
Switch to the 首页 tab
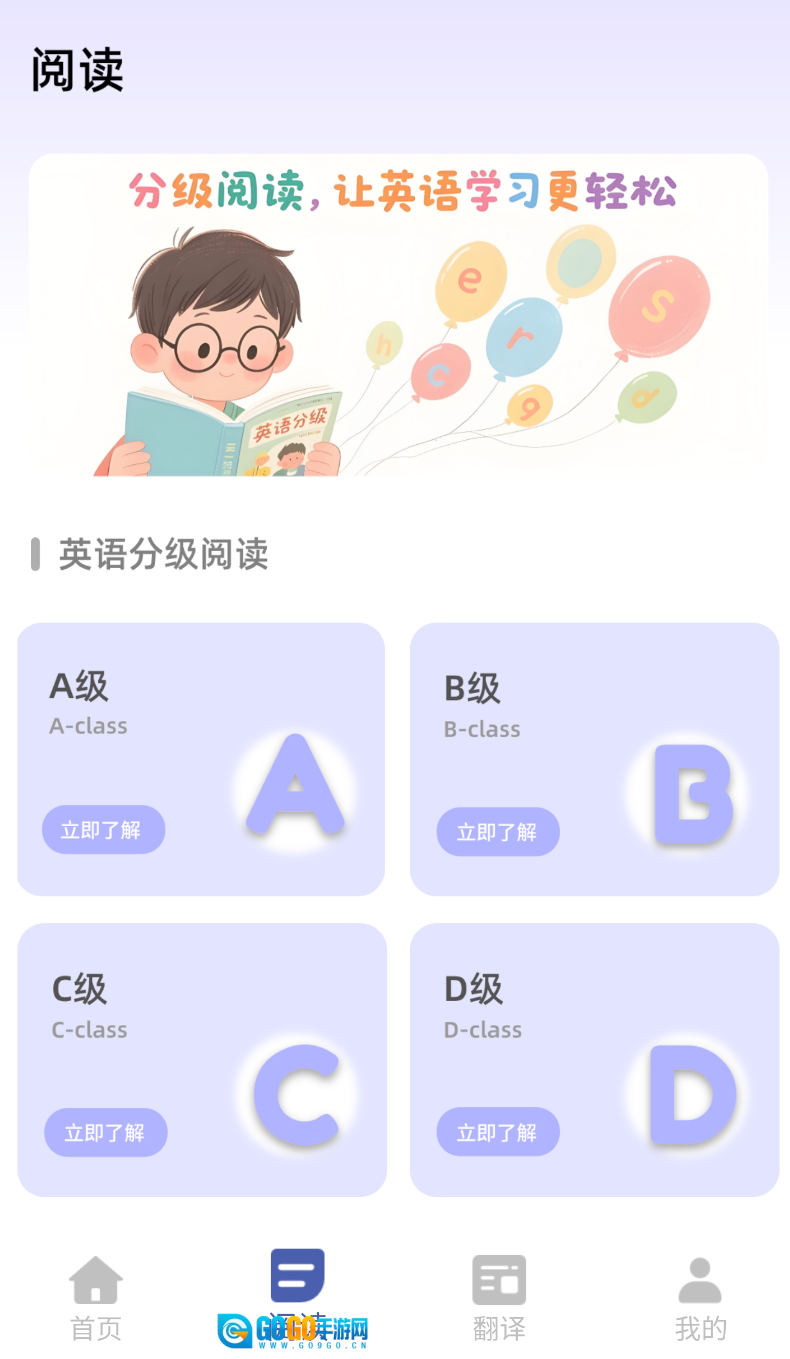95,1295
